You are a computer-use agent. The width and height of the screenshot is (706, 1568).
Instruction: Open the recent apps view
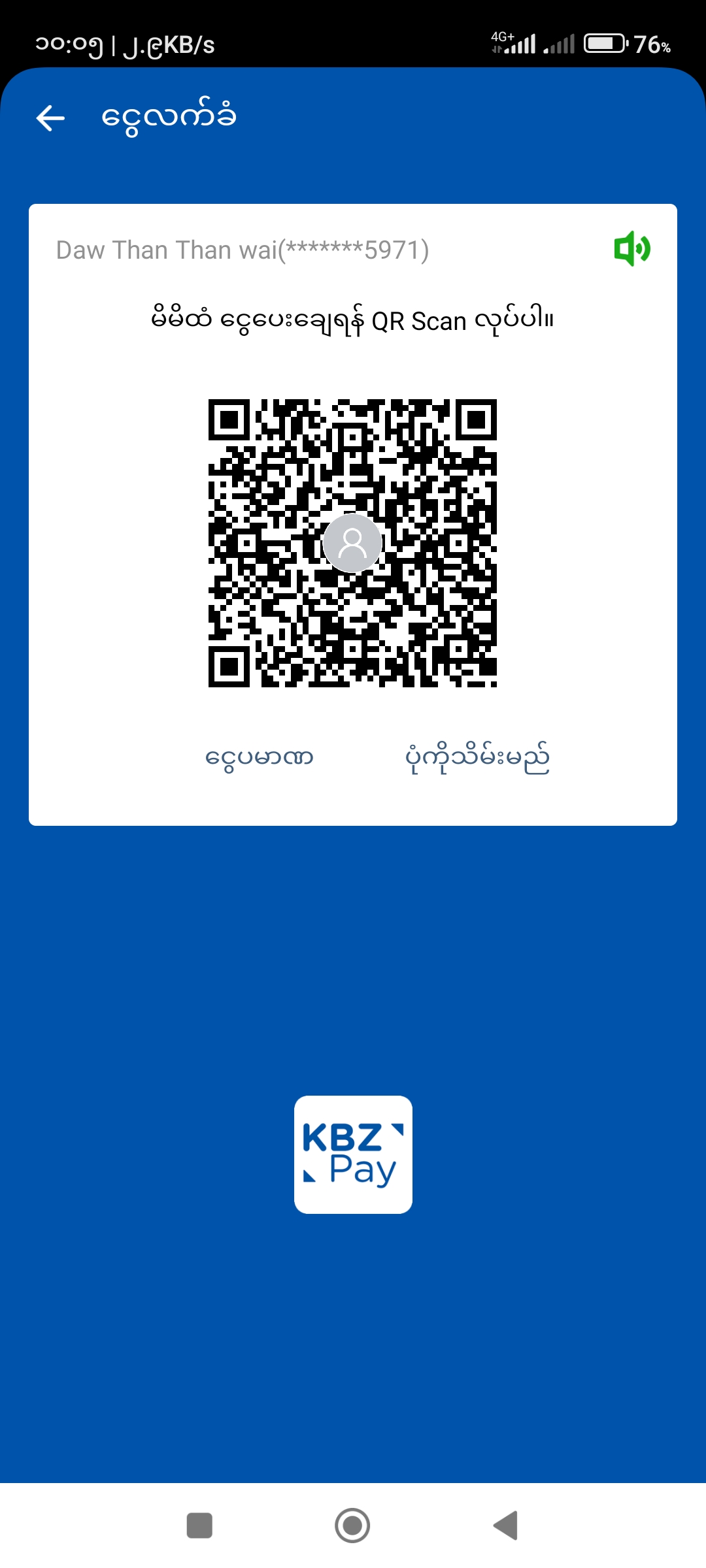pos(199,1526)
